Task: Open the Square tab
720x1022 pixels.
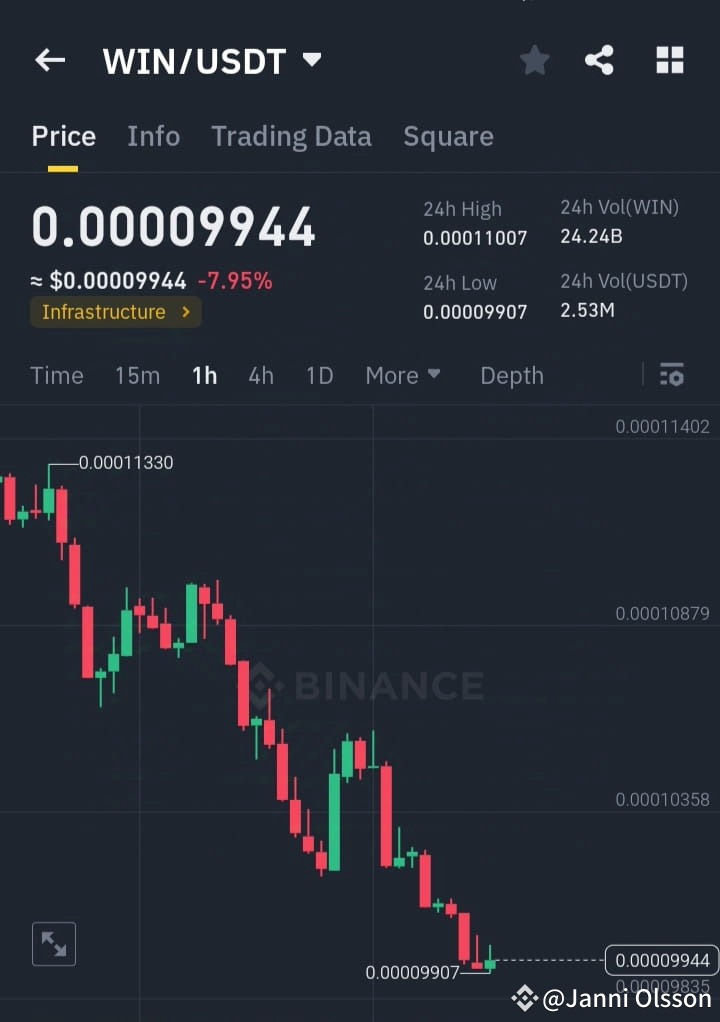Action: 448,136
